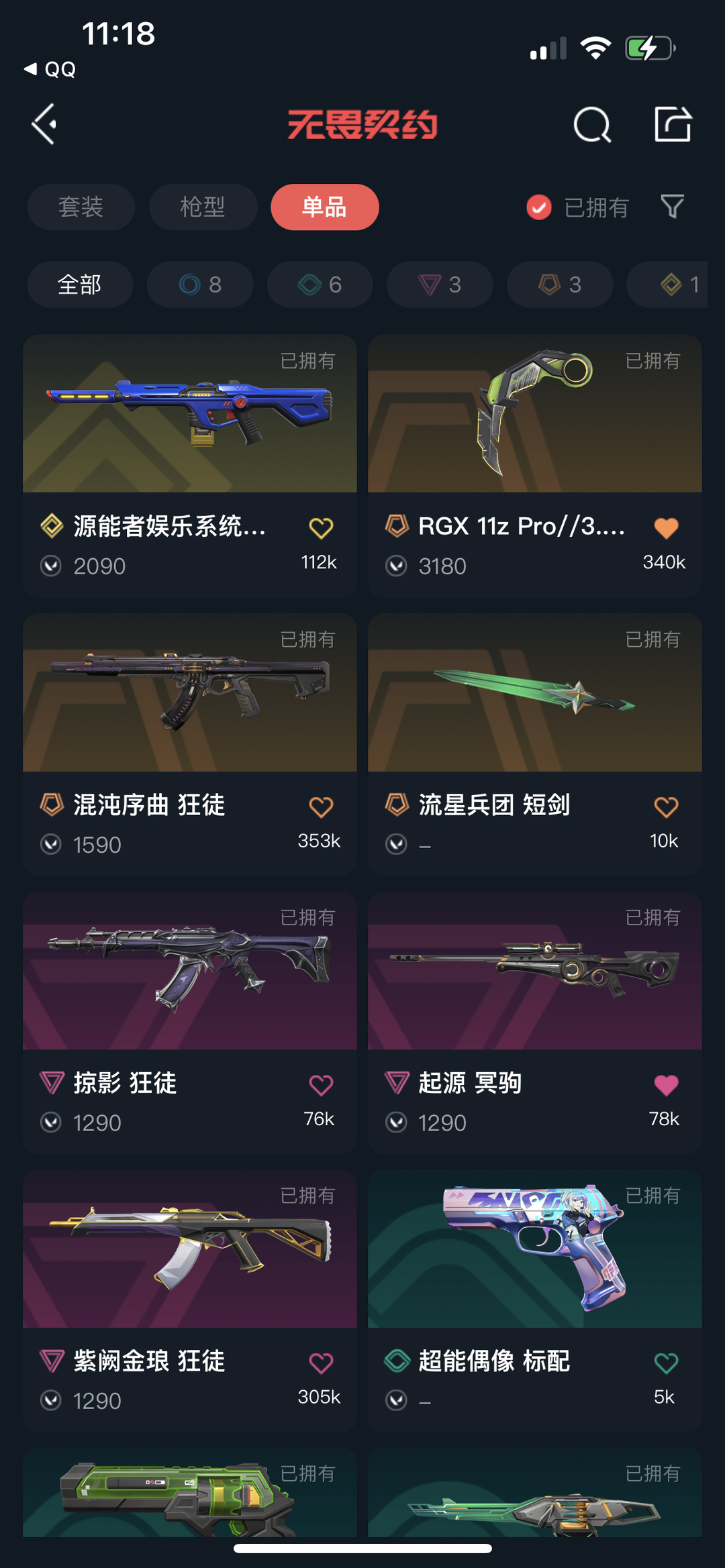Open the funnel filter icon

(672, 207)
